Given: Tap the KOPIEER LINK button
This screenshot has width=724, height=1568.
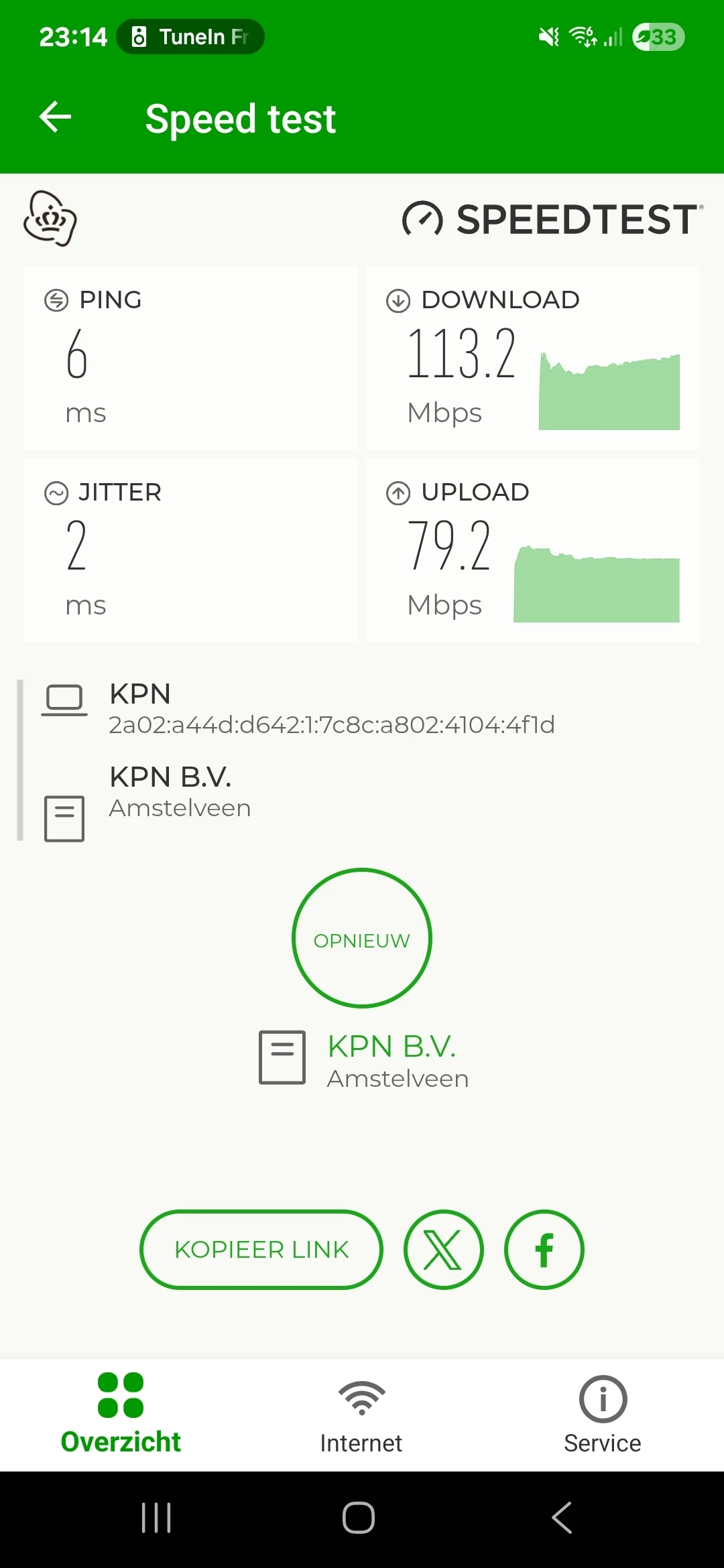Looking at the screenshot, I should [261, 1250].
